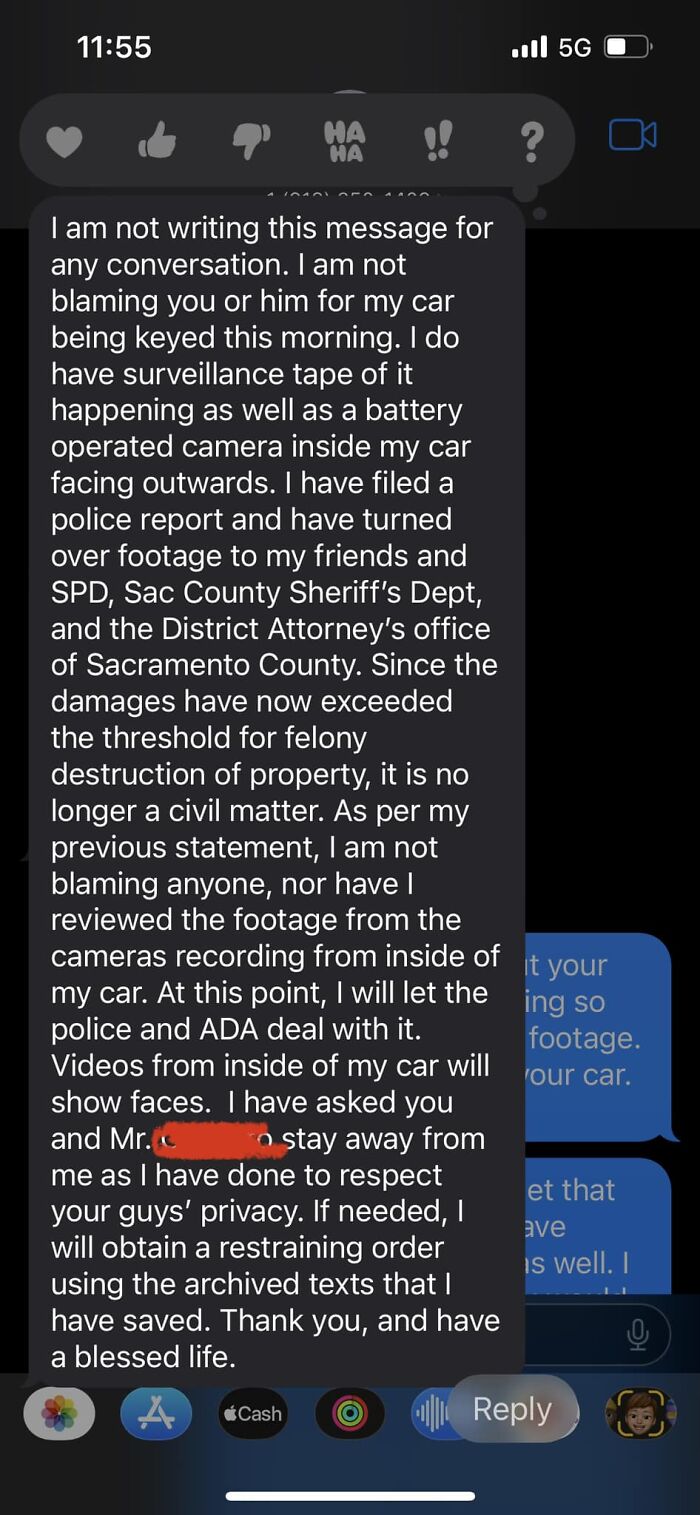Viewport: 700px width, 1515px height.
Task: React with the exclamation marks tapback
Action: 437,142
